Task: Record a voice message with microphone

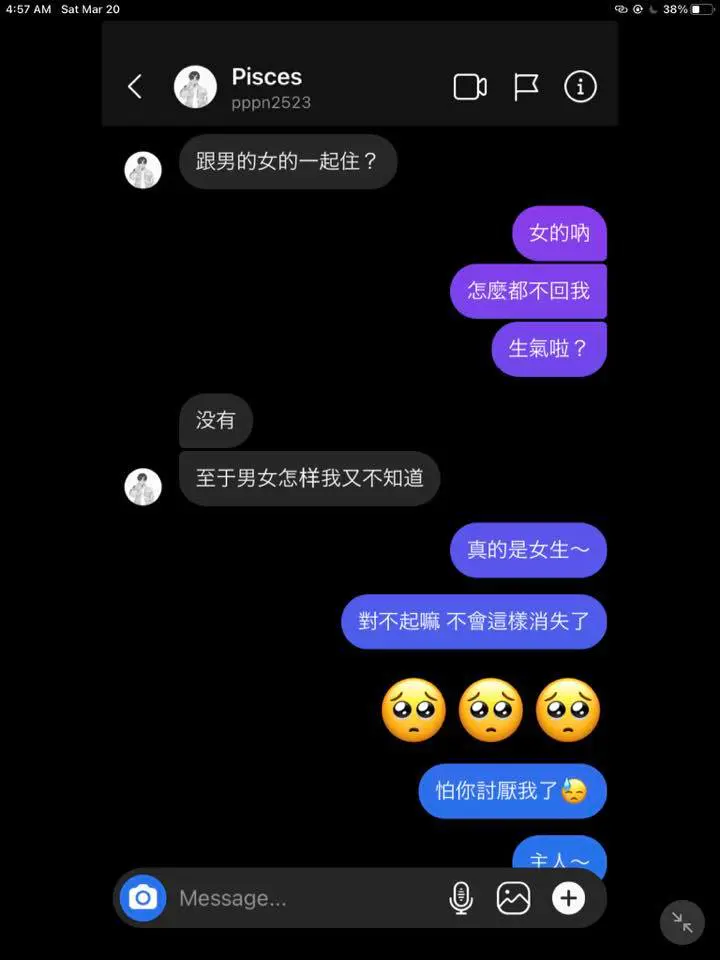Action: [x=460, y=898]
